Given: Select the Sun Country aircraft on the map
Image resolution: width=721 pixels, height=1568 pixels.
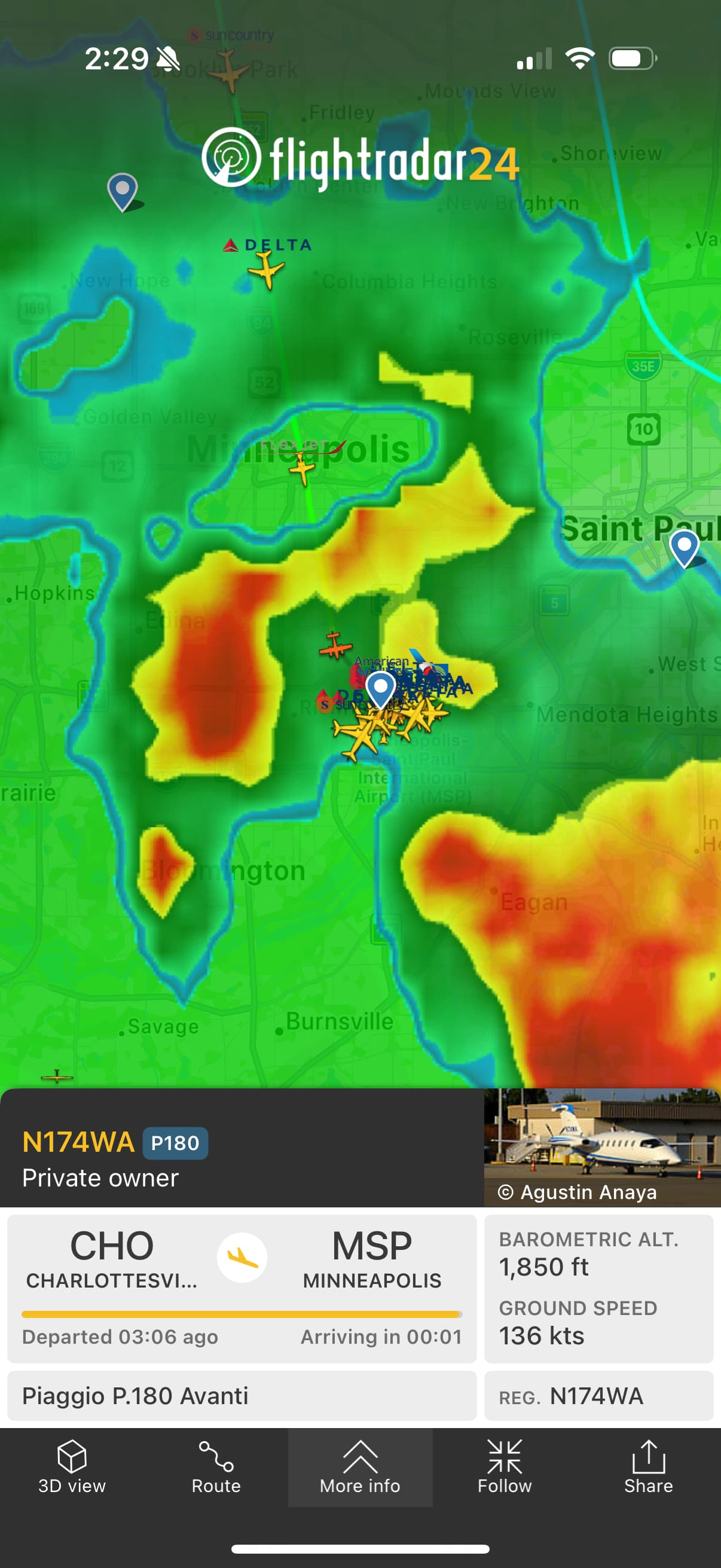Looking at the screenshot, I should 230,71.
